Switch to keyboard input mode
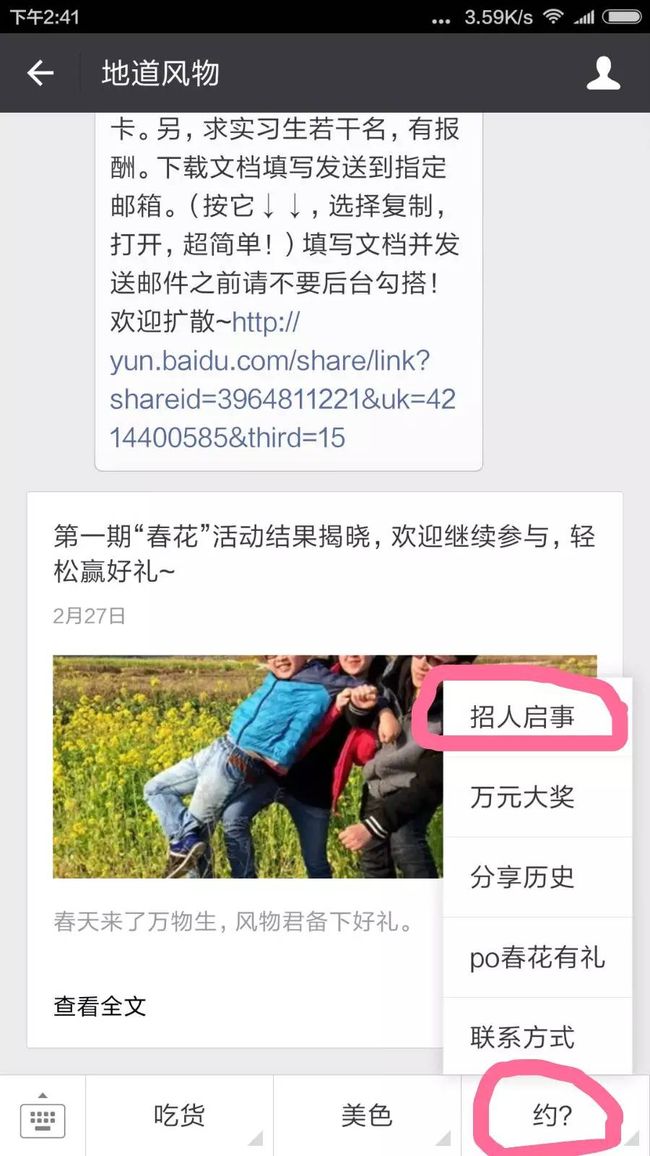 (43, 1116)
